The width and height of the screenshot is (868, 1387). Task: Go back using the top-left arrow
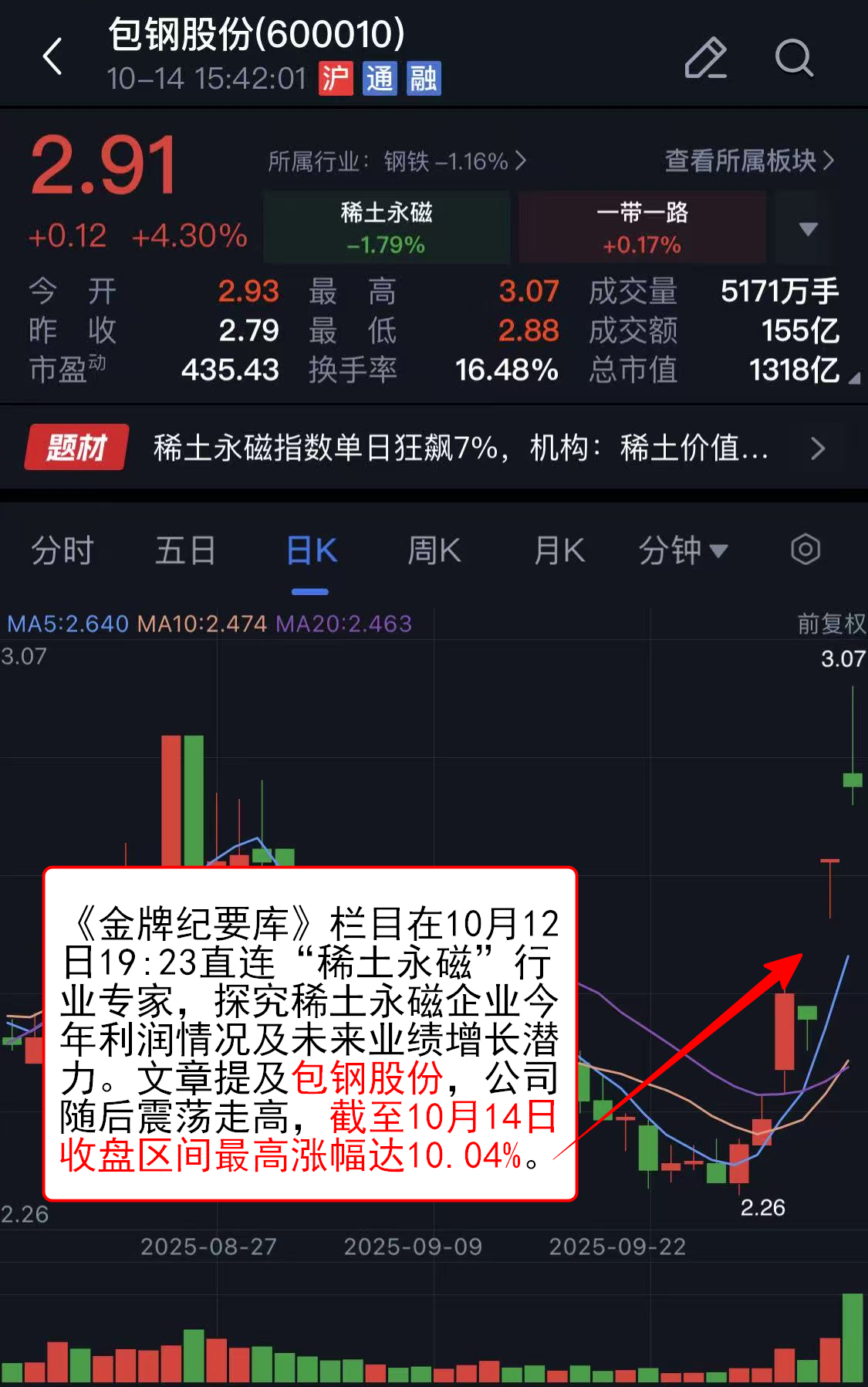point(52,56)
